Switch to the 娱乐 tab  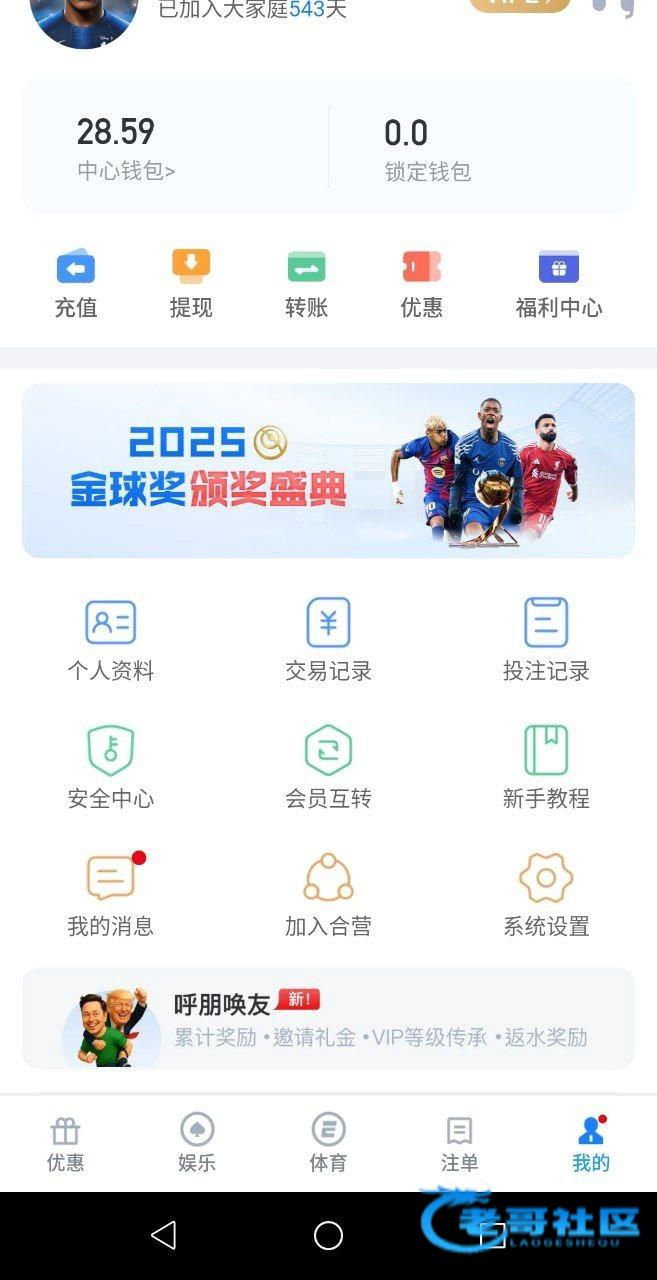[x=197, y=1143]
